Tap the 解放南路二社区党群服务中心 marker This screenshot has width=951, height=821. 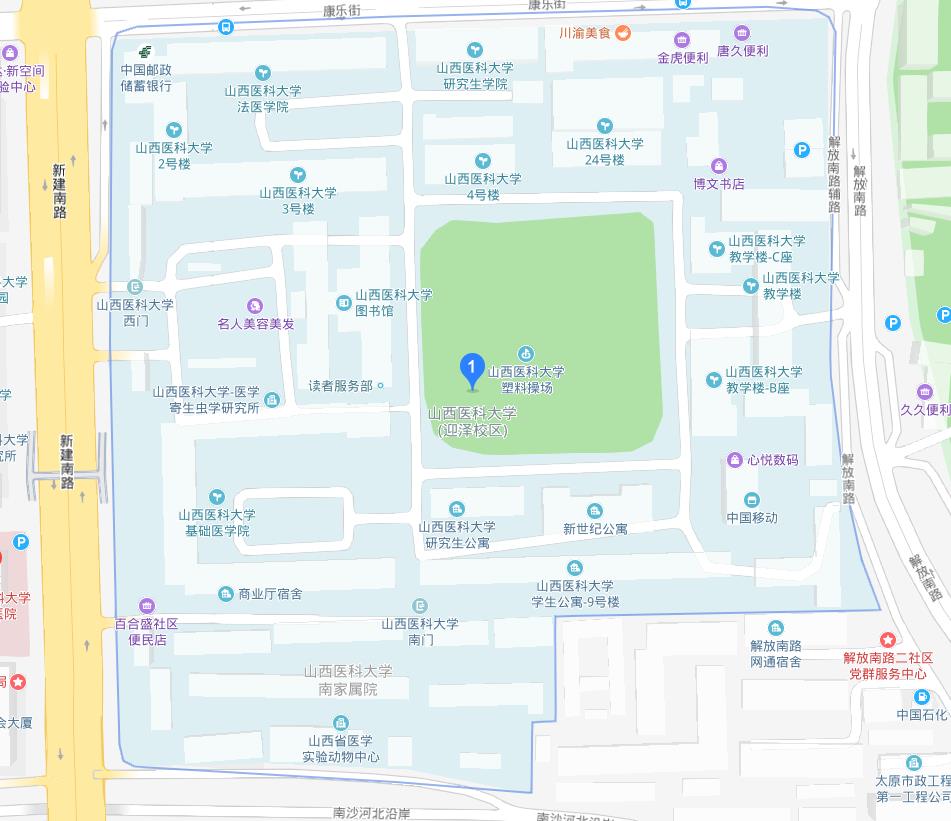point(887,639)
